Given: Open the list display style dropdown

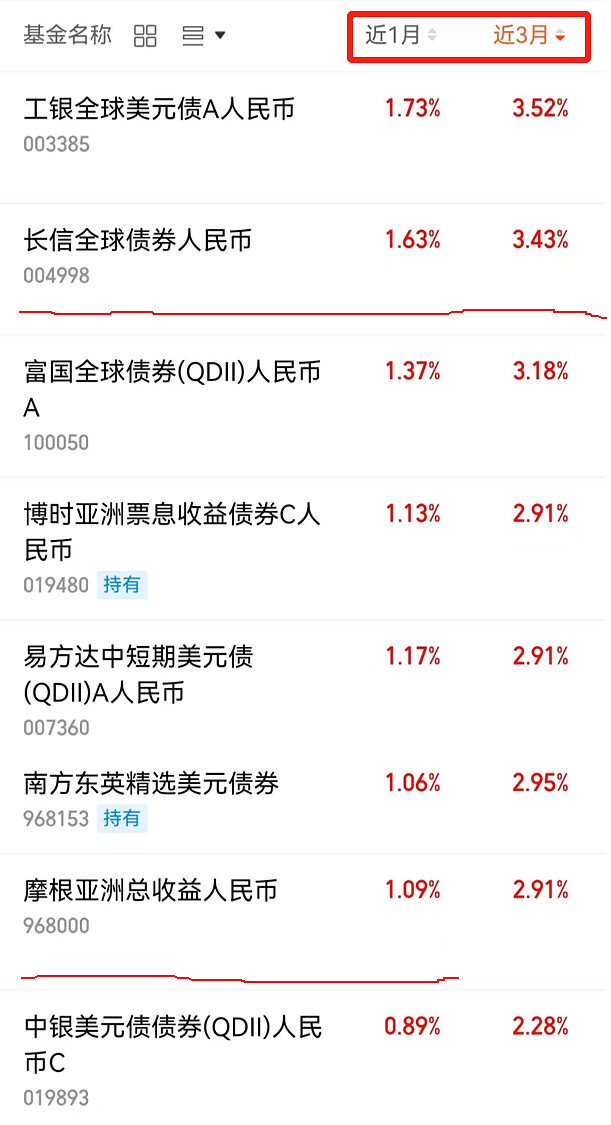Looking at the screenshot, I should [x=204, y=35].
